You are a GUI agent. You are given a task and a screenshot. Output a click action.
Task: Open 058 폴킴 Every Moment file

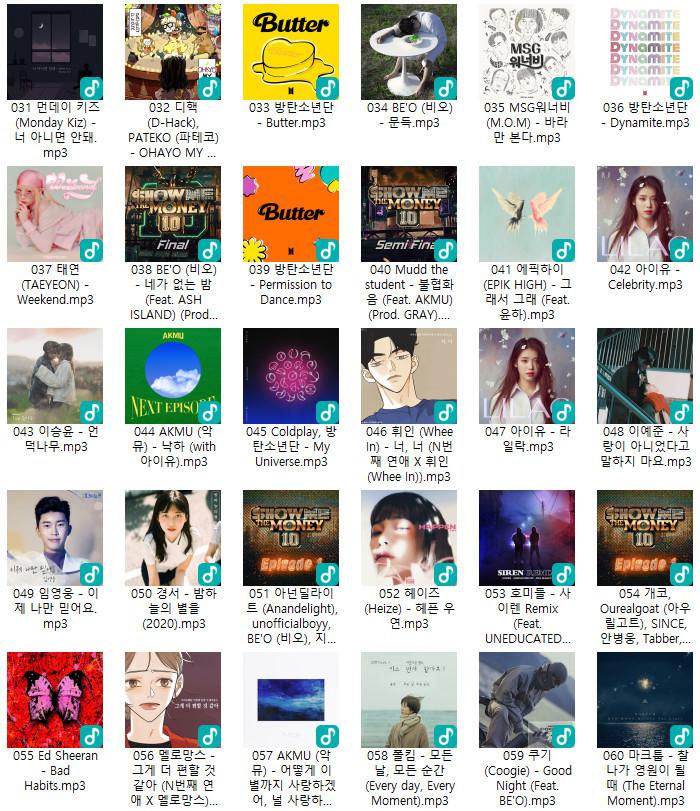click(408, 700)
